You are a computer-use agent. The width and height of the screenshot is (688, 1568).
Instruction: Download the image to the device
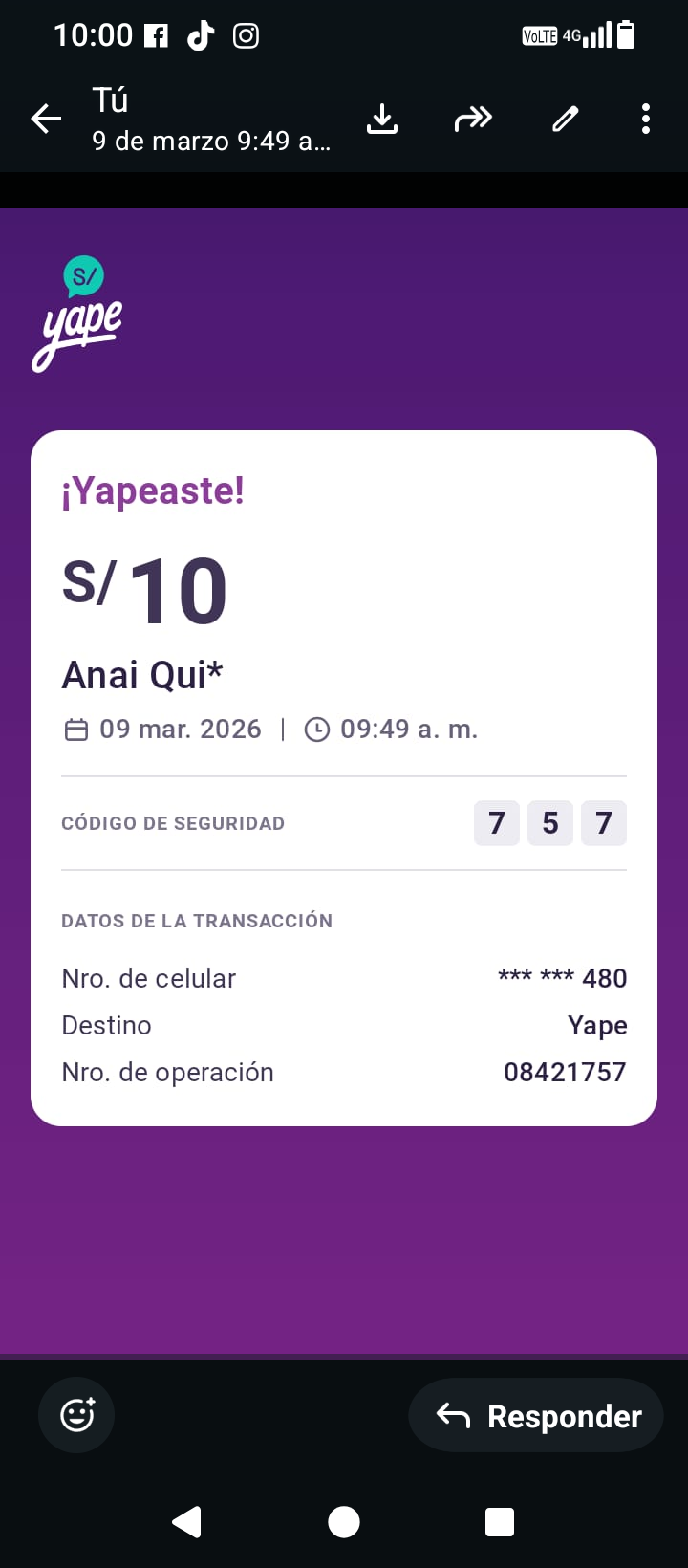pos(382,119)
